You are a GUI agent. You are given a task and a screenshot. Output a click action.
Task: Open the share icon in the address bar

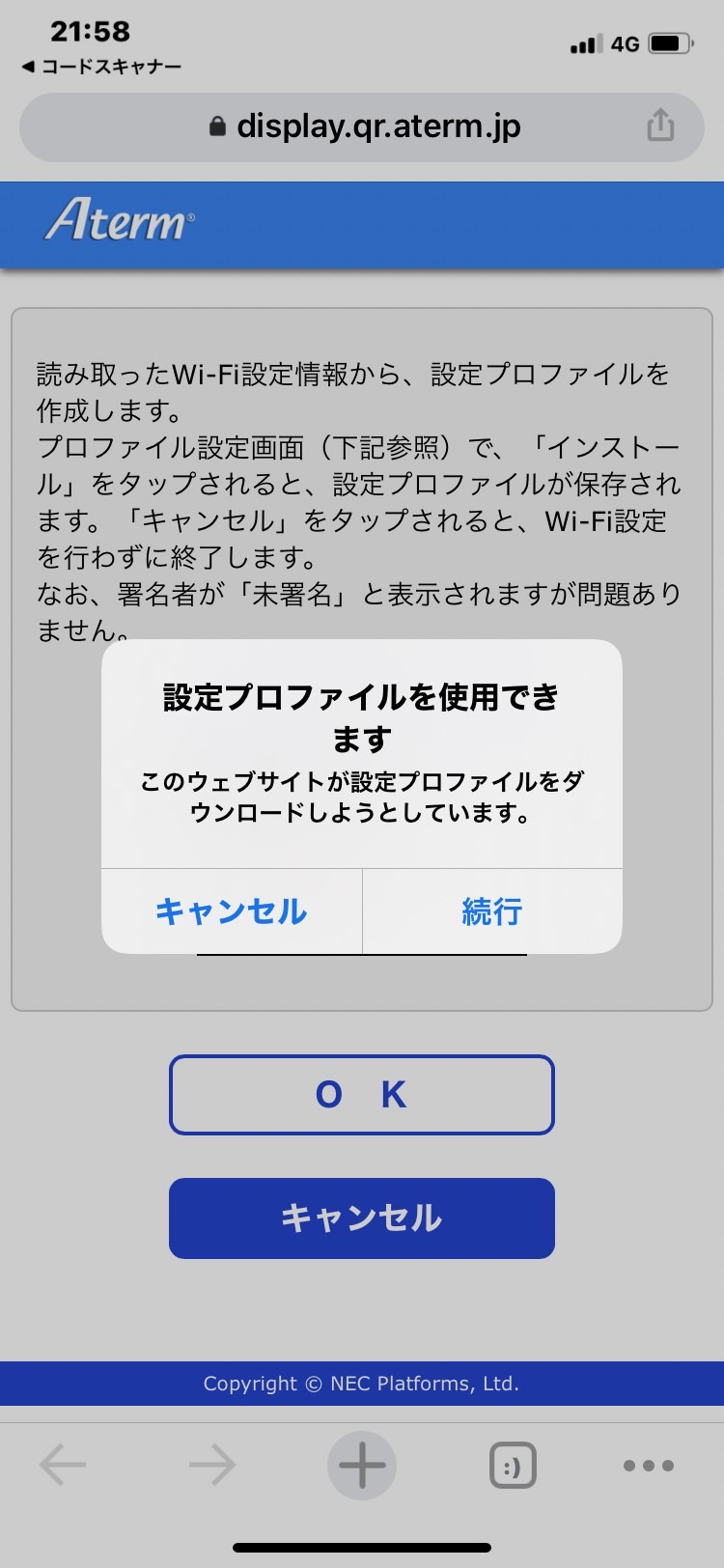(660, 126)
